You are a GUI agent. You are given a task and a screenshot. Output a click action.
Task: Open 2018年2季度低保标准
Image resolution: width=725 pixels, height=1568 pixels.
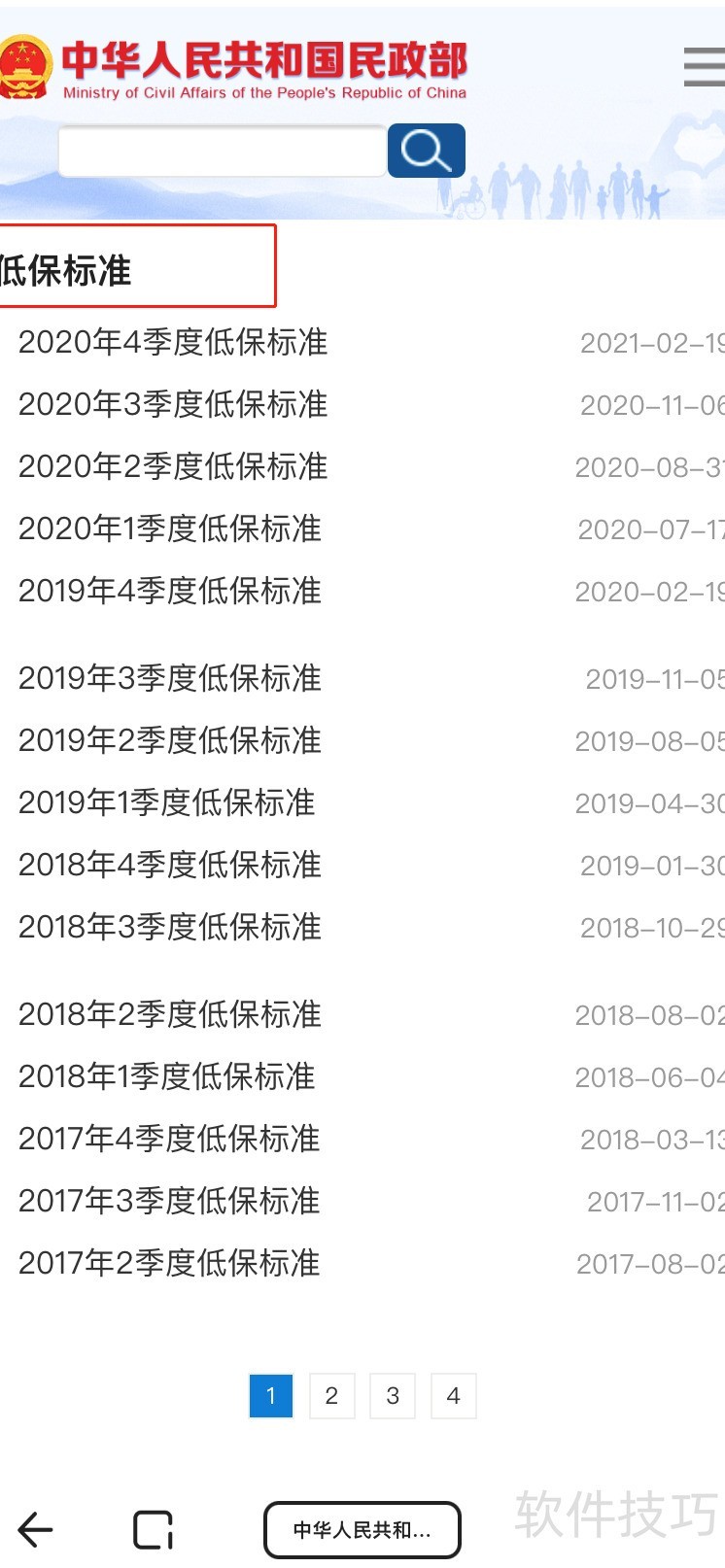(170, 1015)
